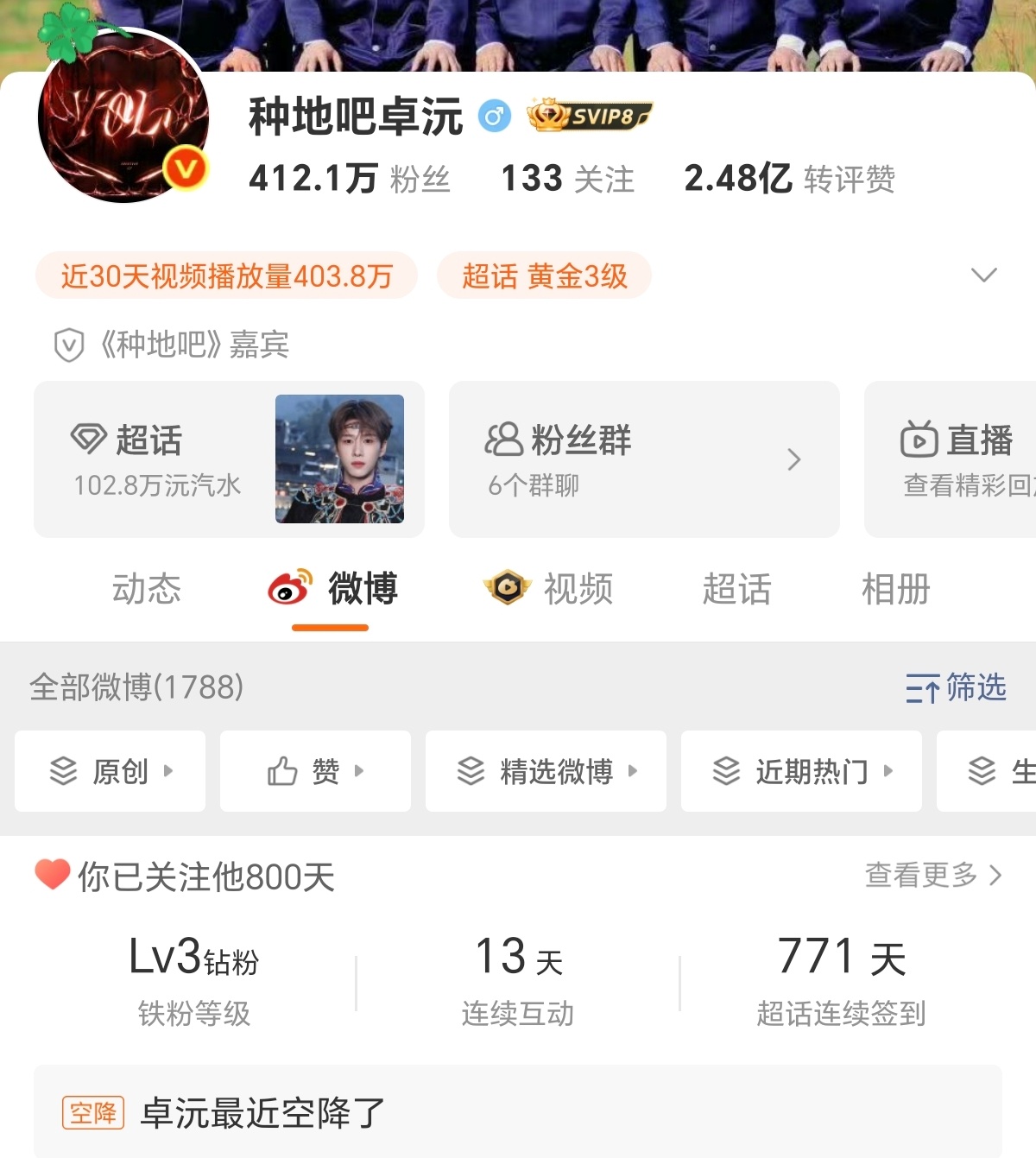Open the 筛选 filter options

[956, 688]
